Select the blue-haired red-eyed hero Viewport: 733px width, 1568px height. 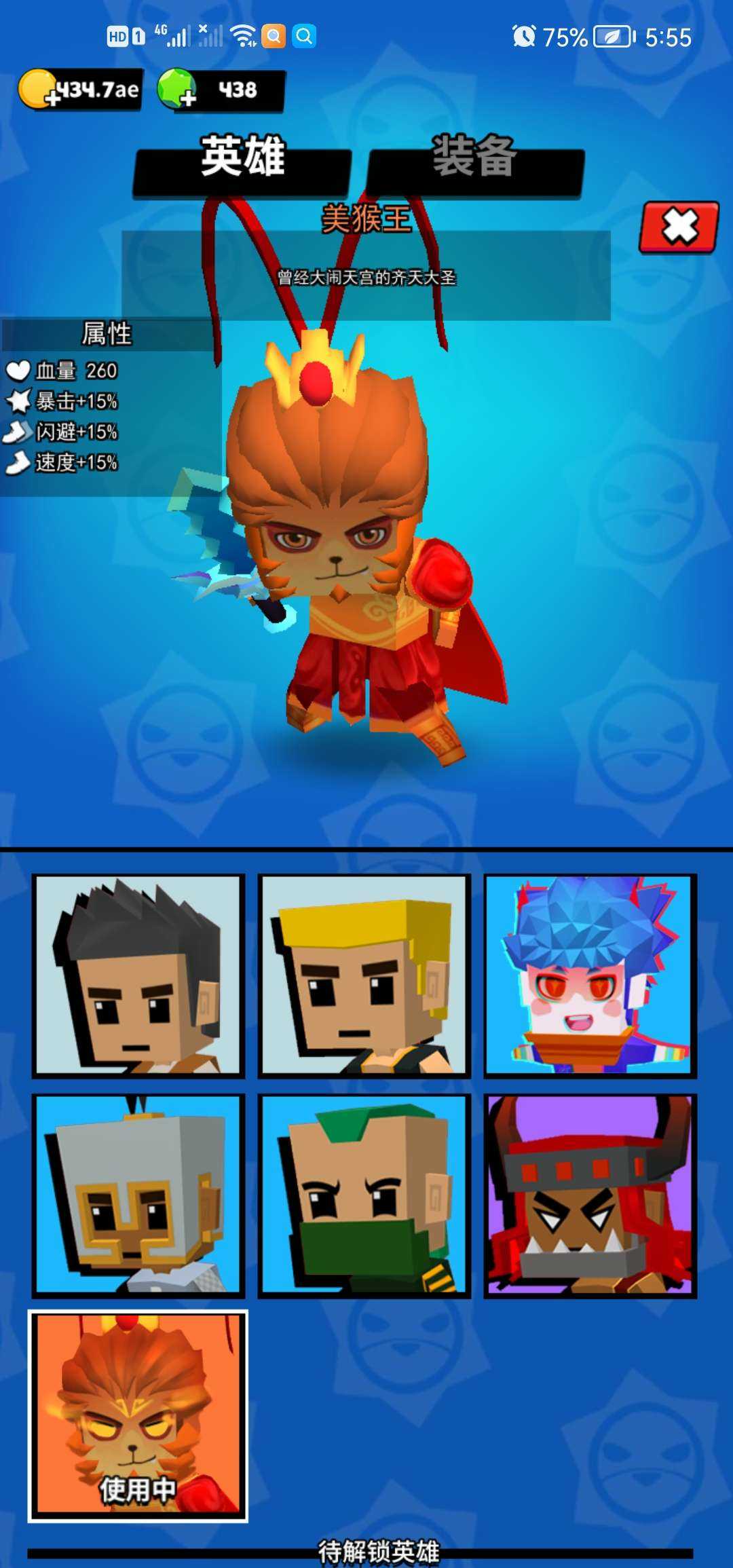[x=590, y=976]
